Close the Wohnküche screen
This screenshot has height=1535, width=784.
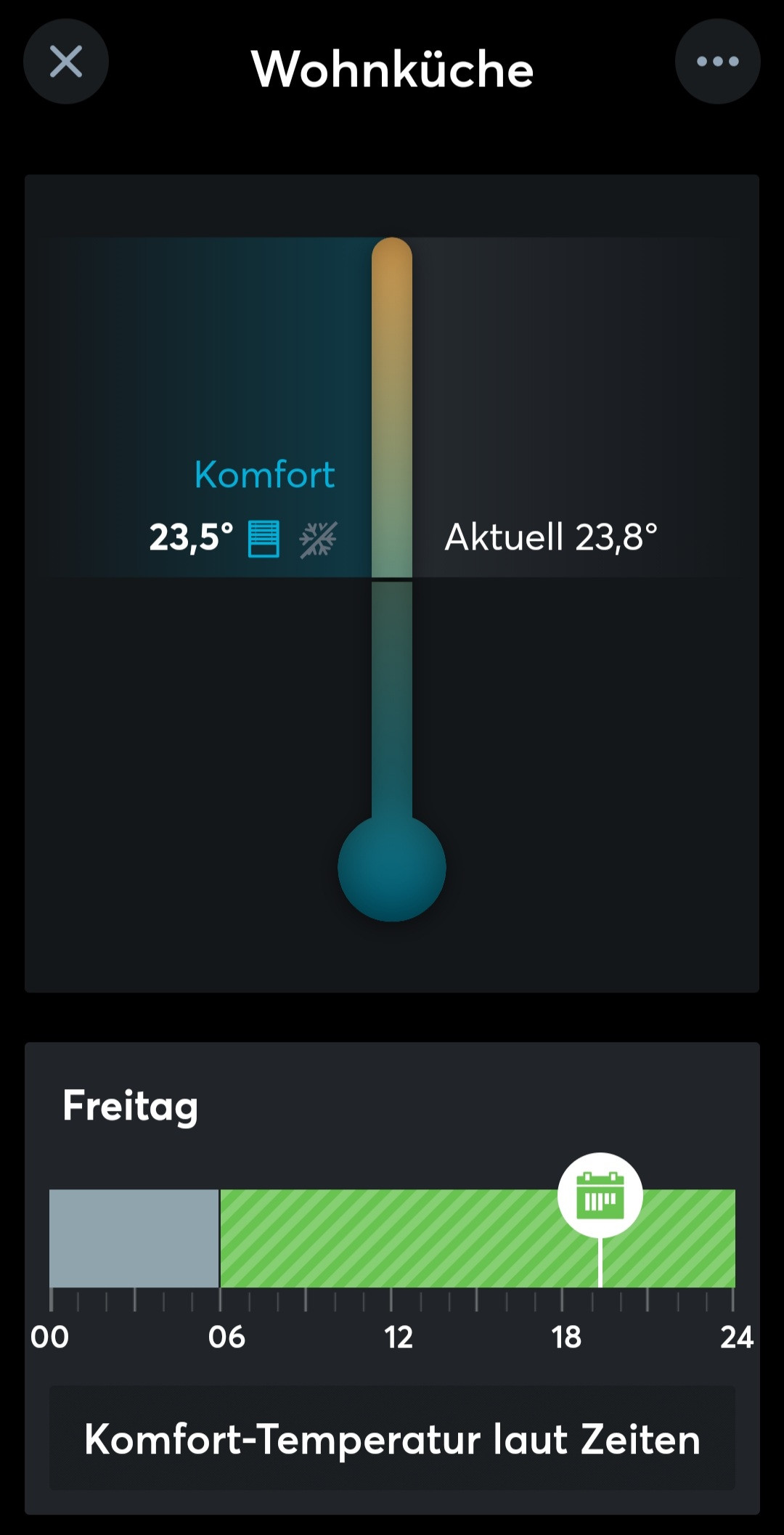pos(66,62)
